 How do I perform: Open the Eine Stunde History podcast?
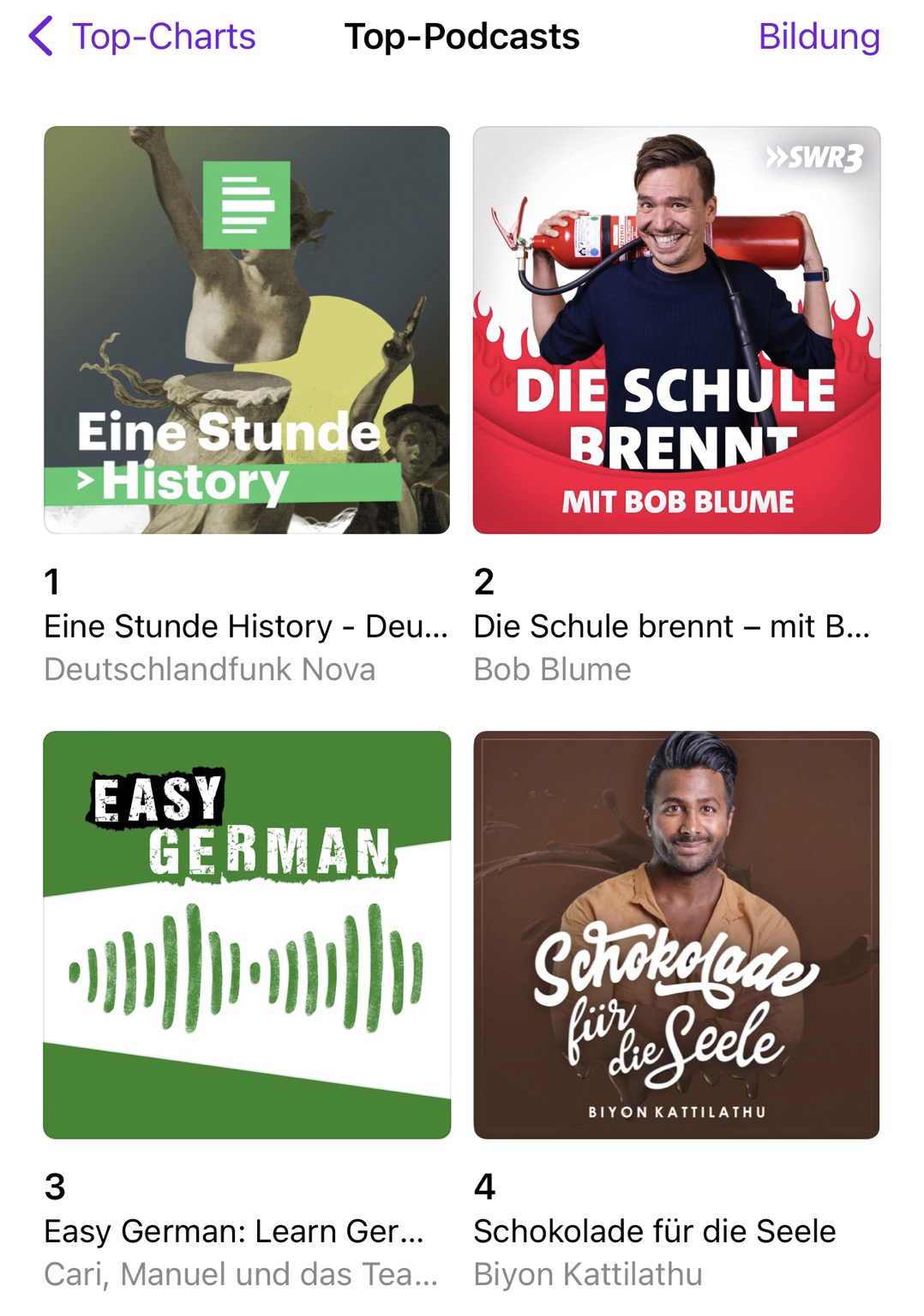pyautogui.click(x=247, y=330)
